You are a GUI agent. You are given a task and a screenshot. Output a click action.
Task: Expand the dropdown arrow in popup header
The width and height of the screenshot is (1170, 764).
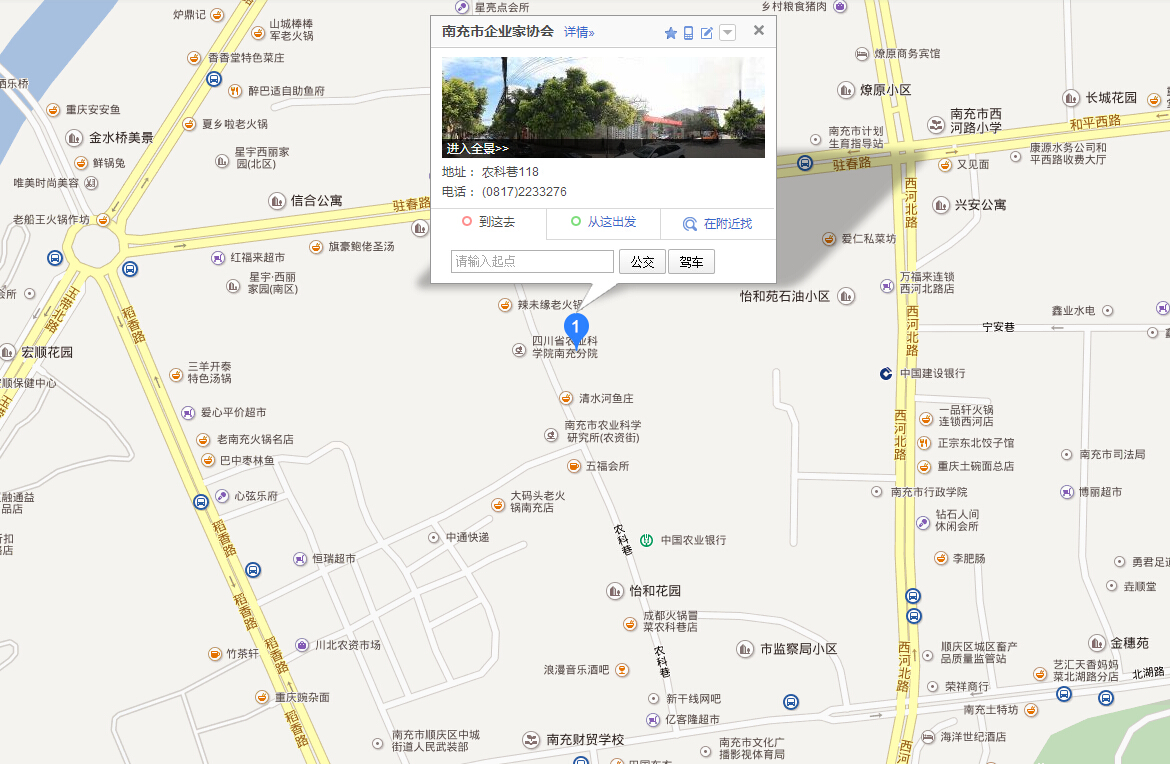(727, 33)
